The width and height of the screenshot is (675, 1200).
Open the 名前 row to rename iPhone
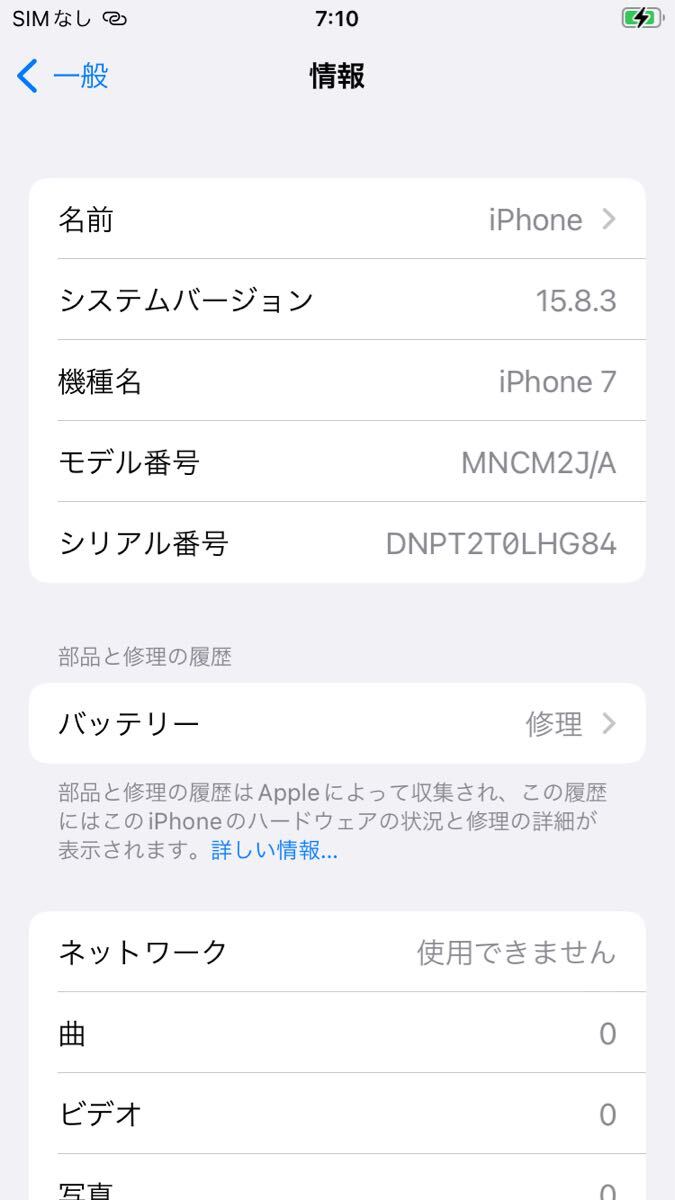point(337,219)
